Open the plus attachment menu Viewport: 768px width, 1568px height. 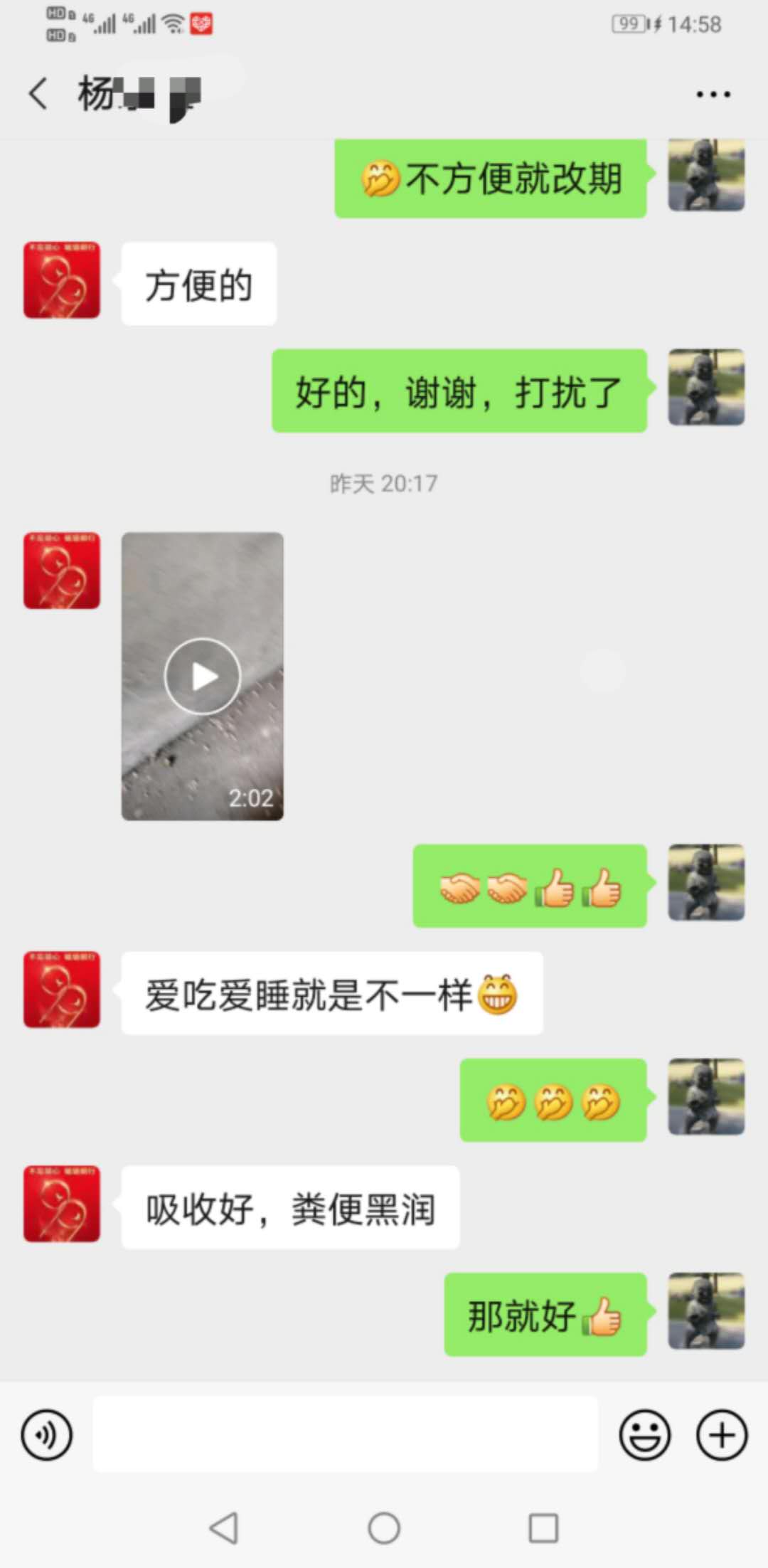pos(721,1435)
